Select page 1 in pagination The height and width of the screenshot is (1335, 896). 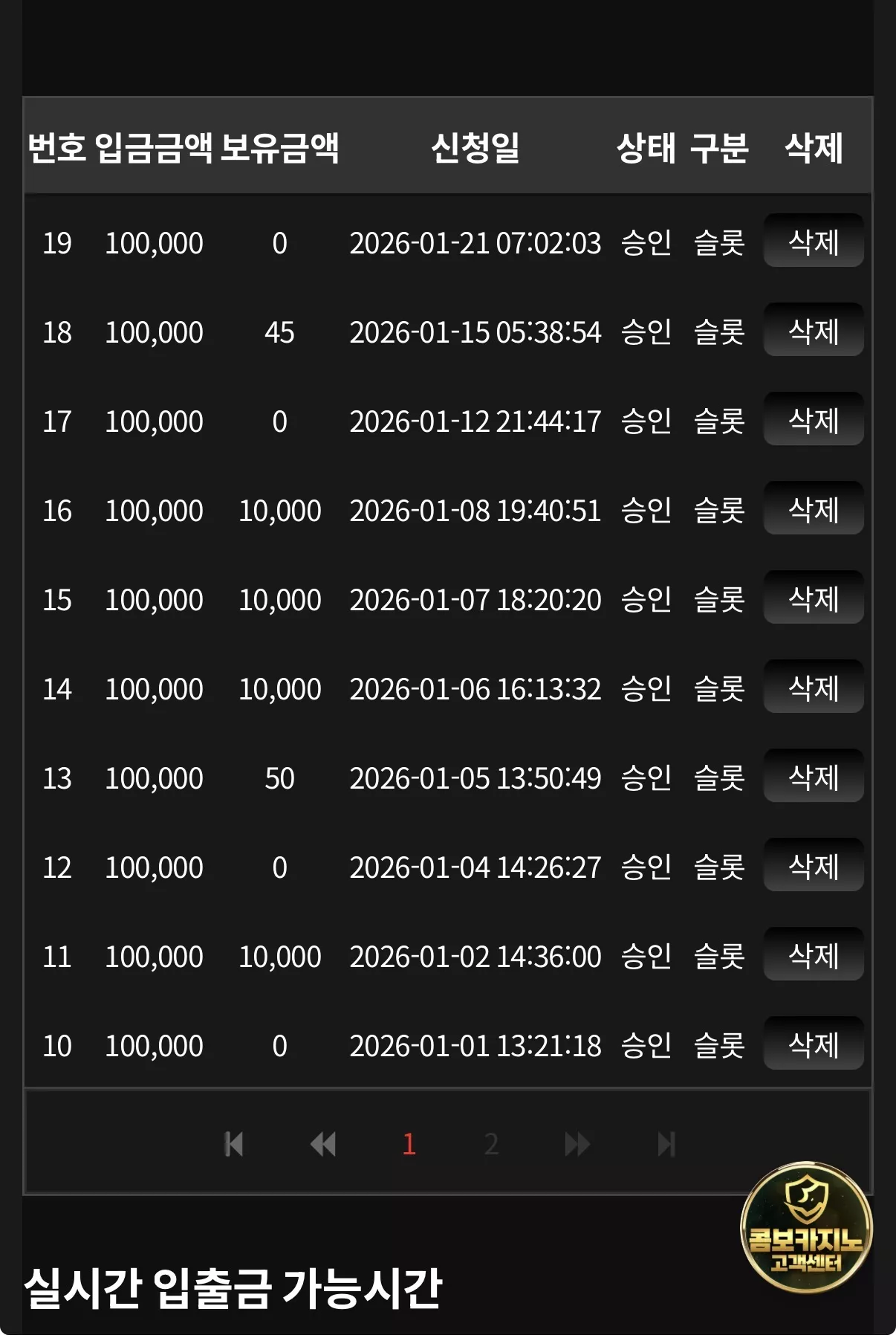point(409,1144)
